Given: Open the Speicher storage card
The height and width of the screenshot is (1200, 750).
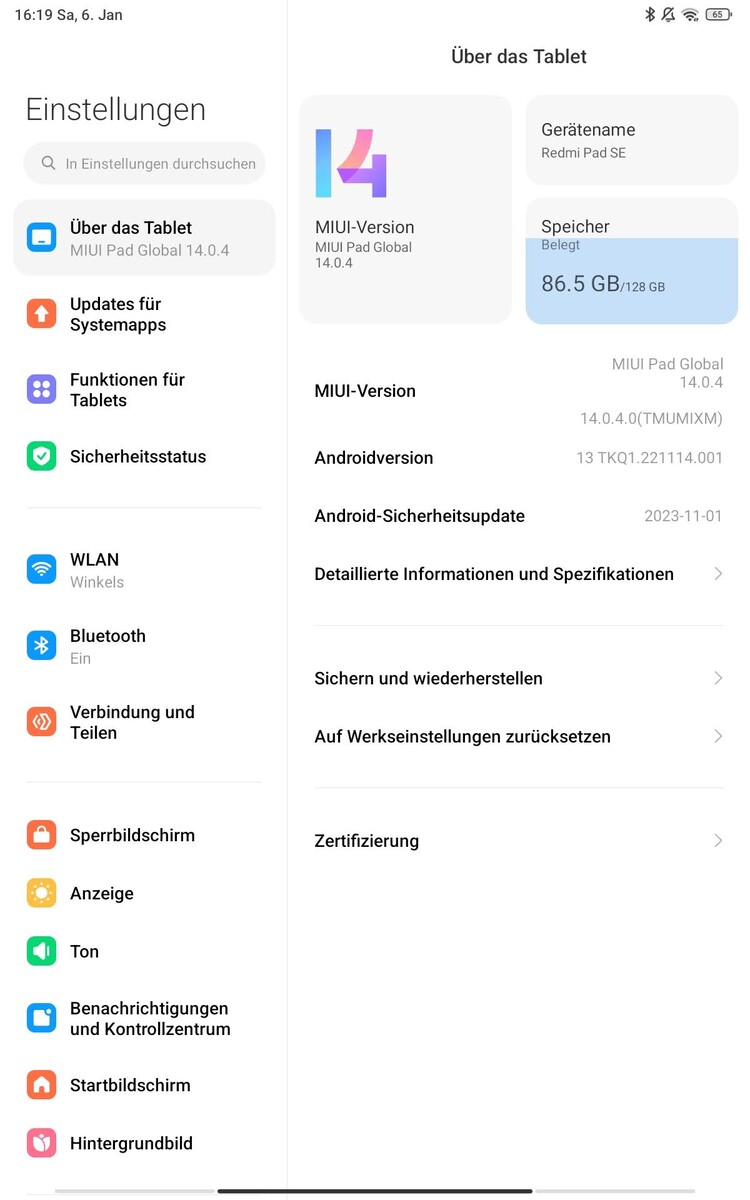Looking at the screenshot, I should click(x=631, y=262).
